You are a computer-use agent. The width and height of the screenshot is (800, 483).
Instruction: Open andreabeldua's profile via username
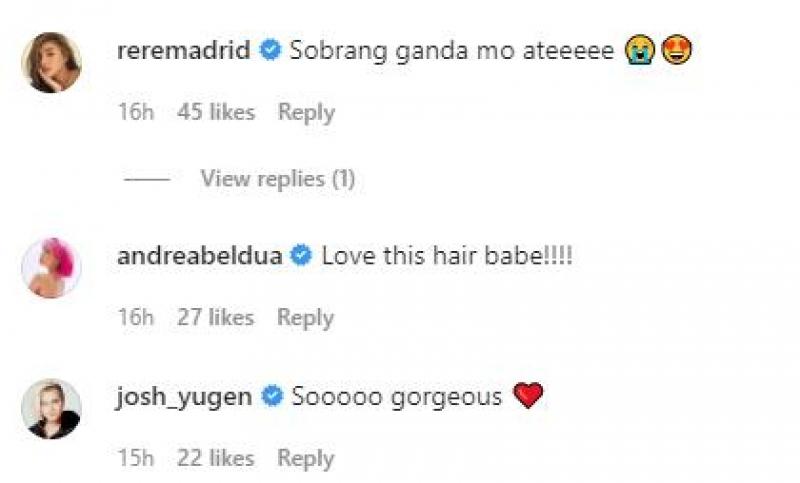[x=200, y=256]
